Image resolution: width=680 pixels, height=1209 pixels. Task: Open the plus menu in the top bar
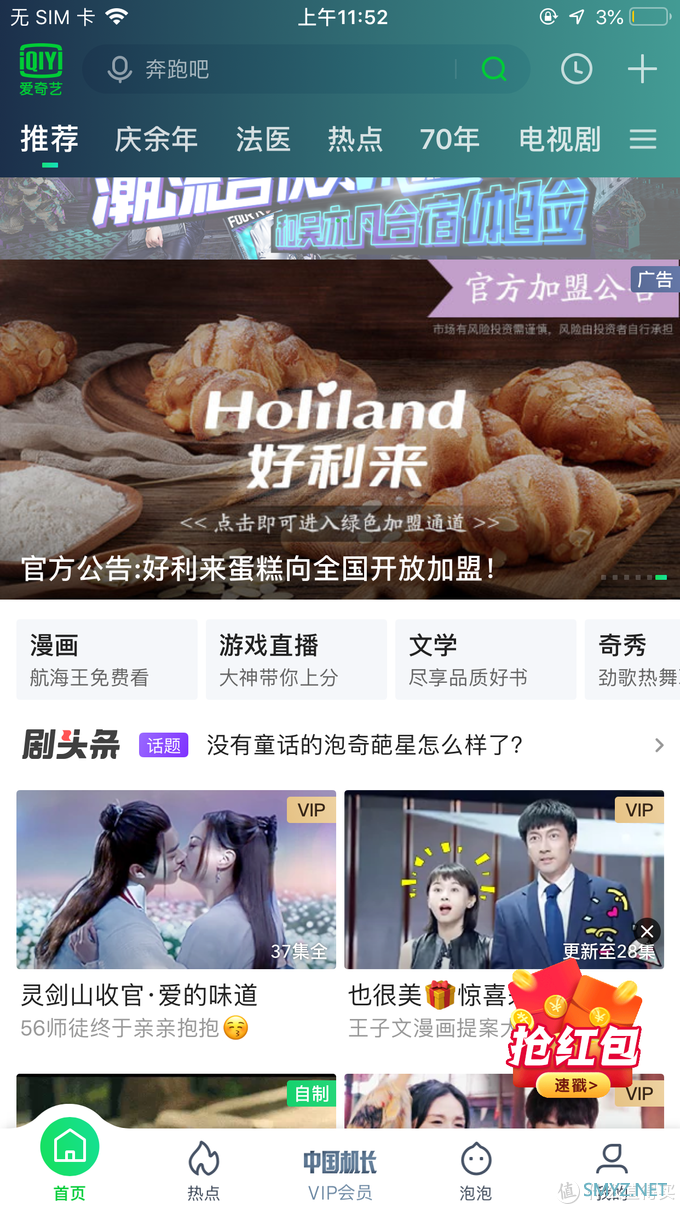click(x=642, y=69)
